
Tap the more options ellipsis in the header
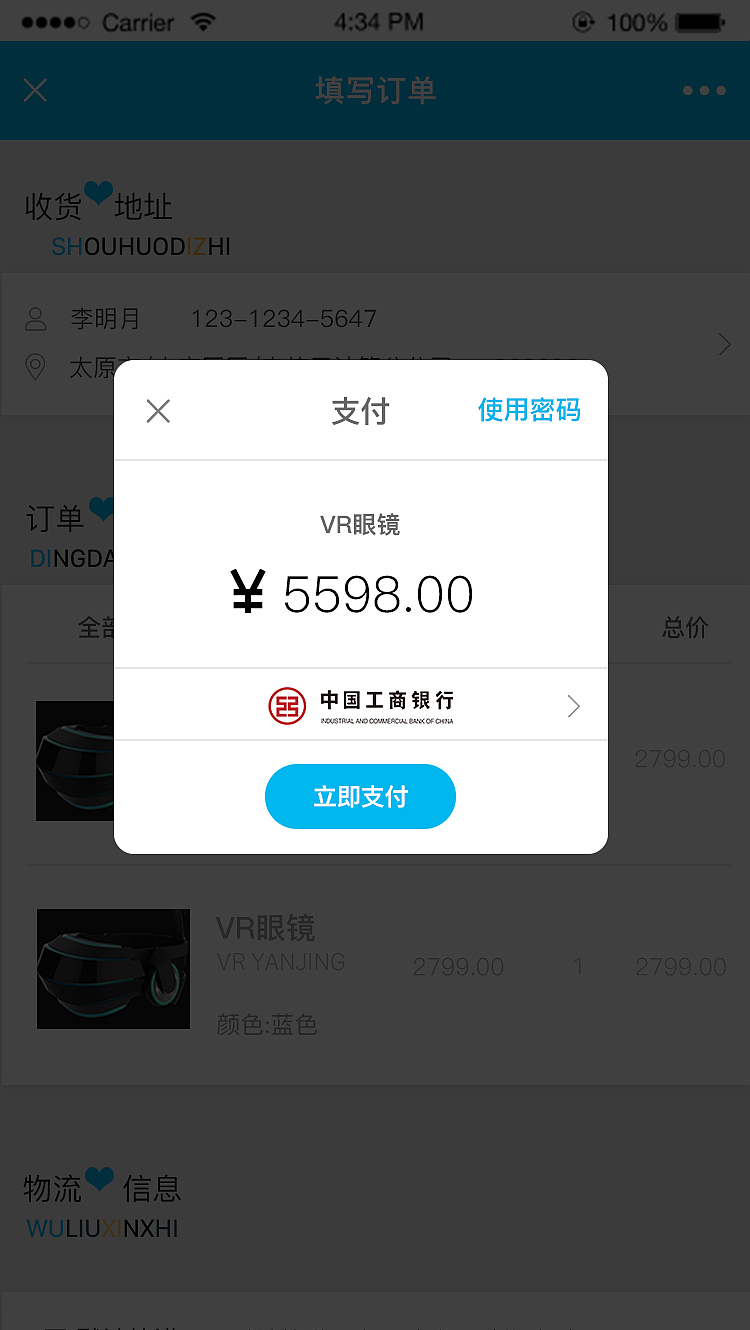(x=704, y=91)
